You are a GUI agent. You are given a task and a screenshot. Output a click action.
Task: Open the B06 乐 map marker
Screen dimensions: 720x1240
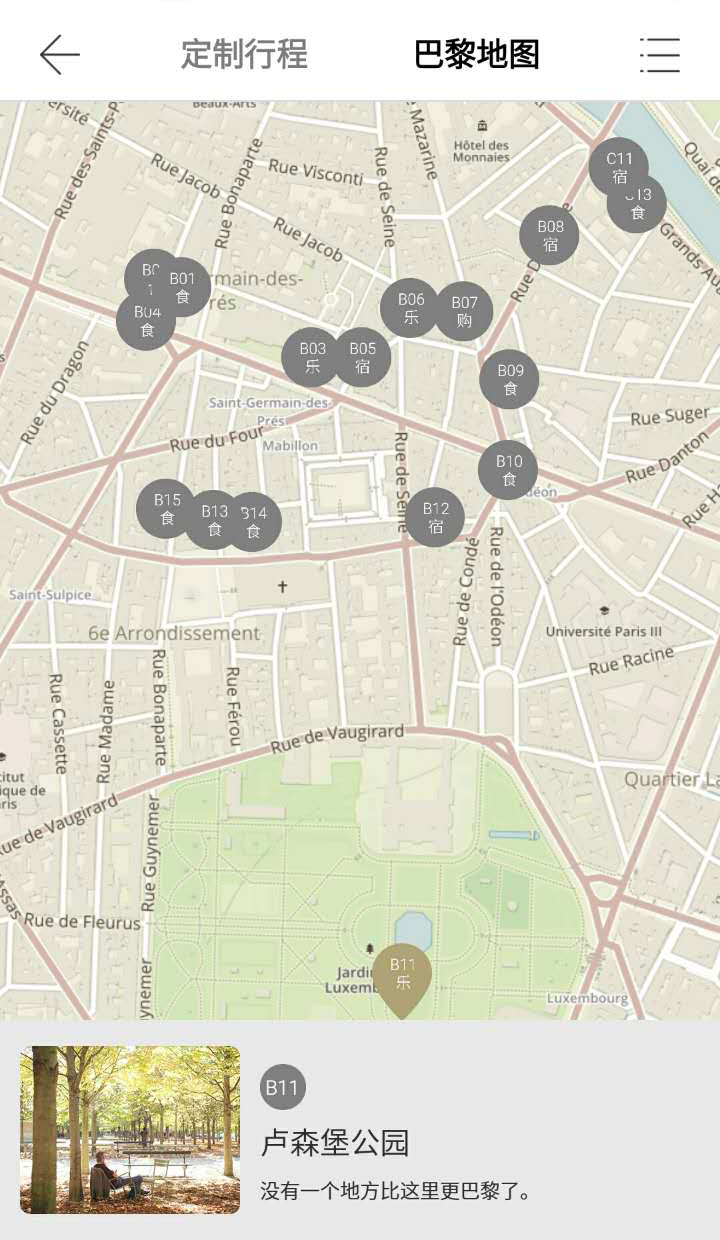[x=410, y=308]
